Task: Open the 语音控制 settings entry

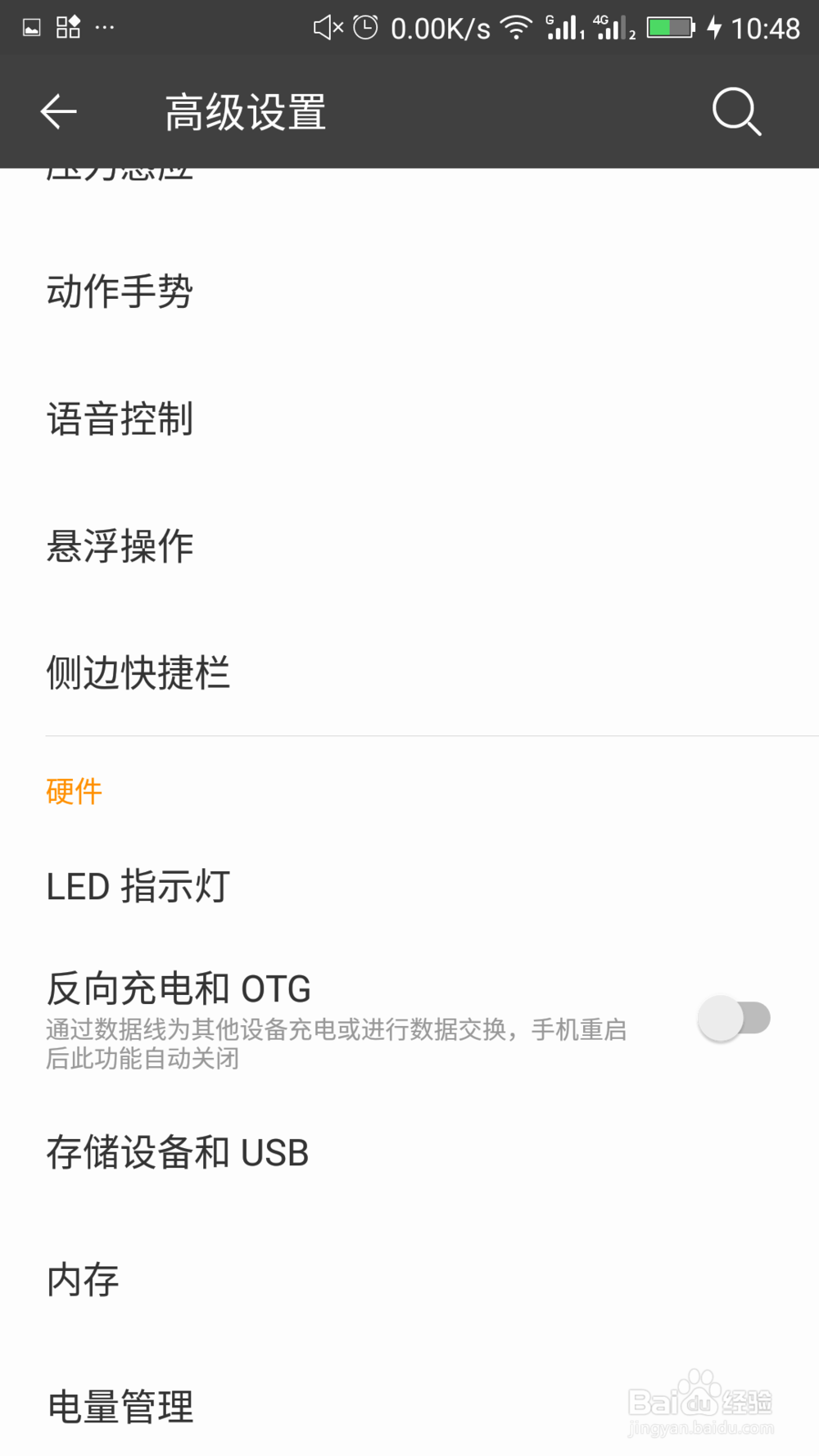Action: [120, 419]
